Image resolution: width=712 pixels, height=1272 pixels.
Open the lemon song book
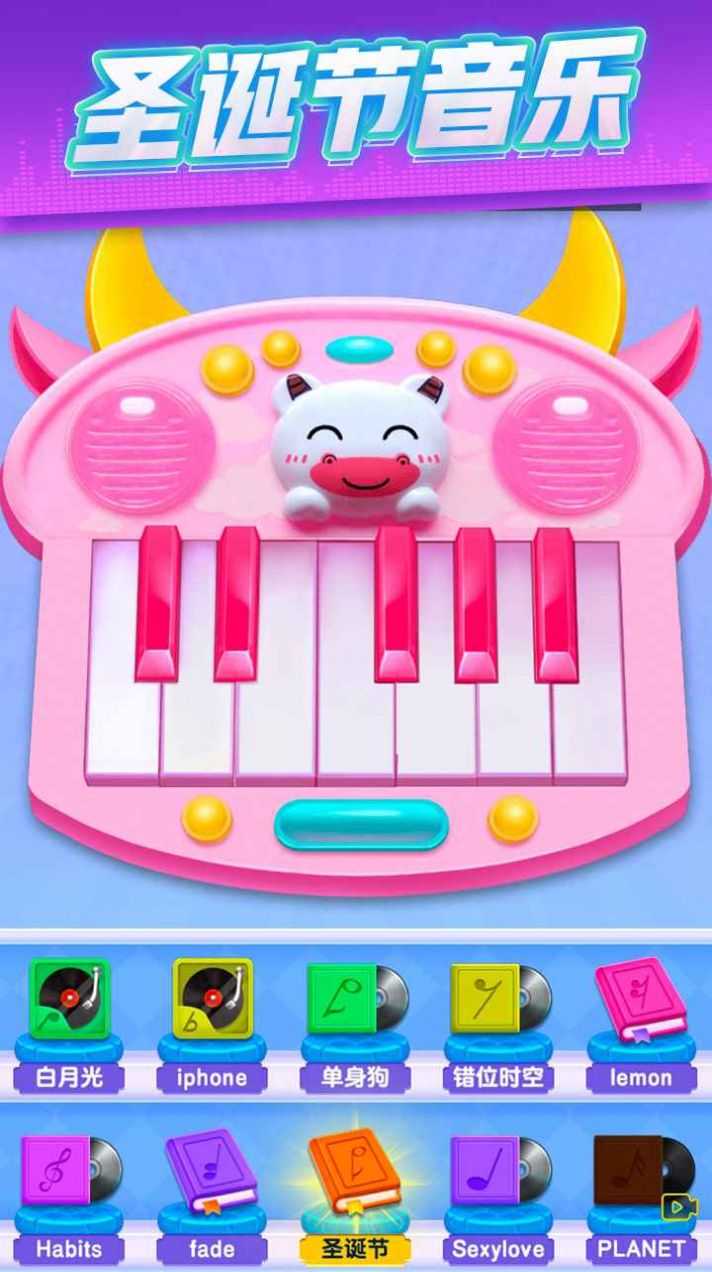[x=641, y=1003]
